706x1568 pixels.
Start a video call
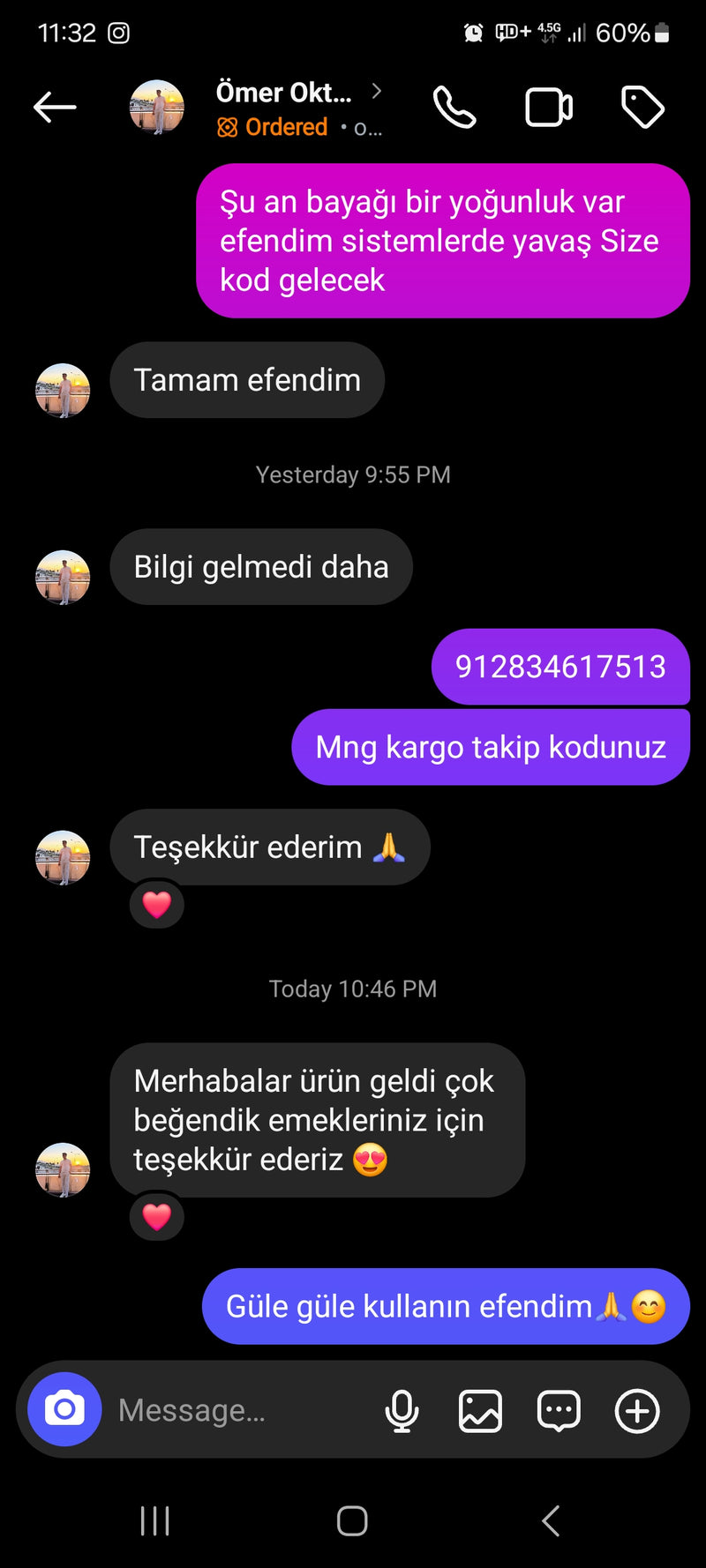tap(549, 108)
